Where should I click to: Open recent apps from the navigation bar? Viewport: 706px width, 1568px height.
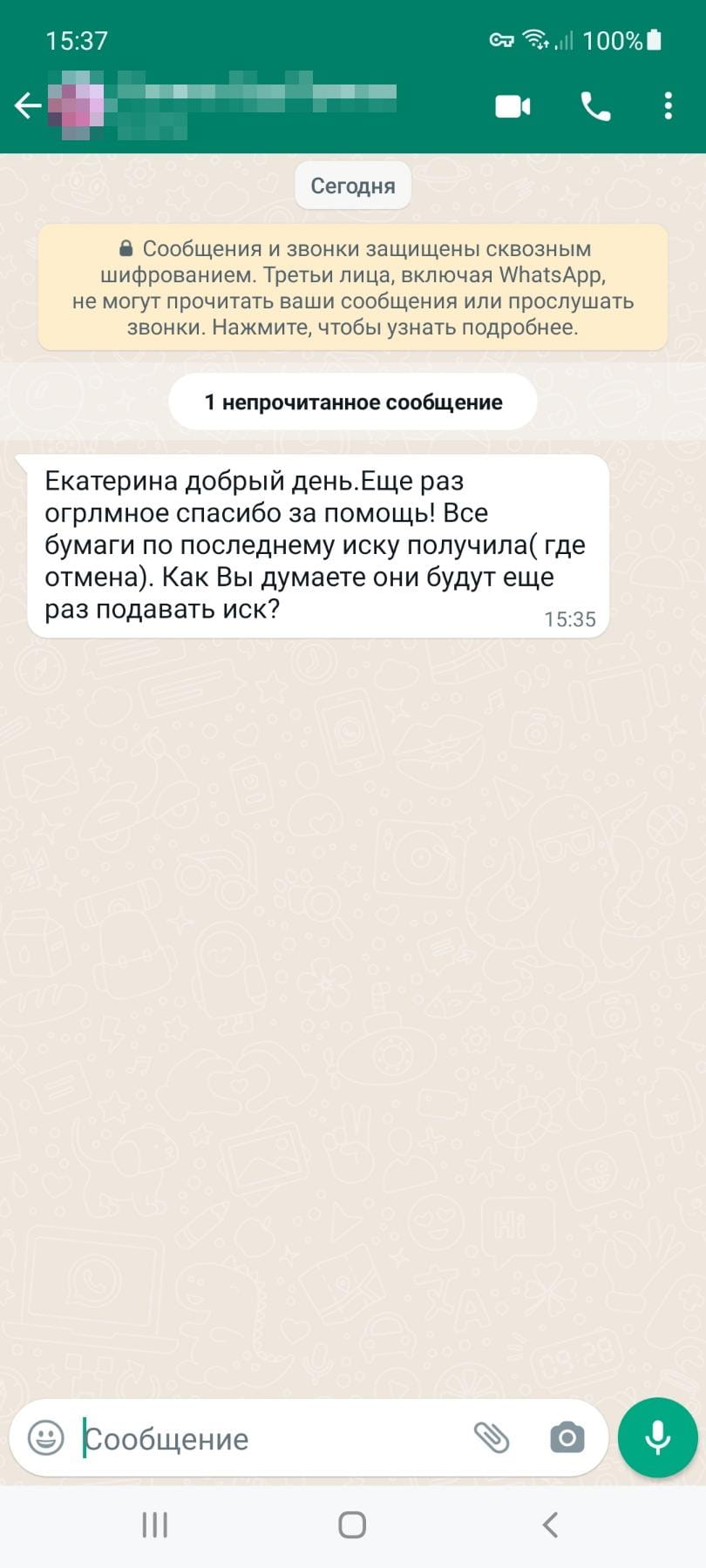(x=155, y=1524)
